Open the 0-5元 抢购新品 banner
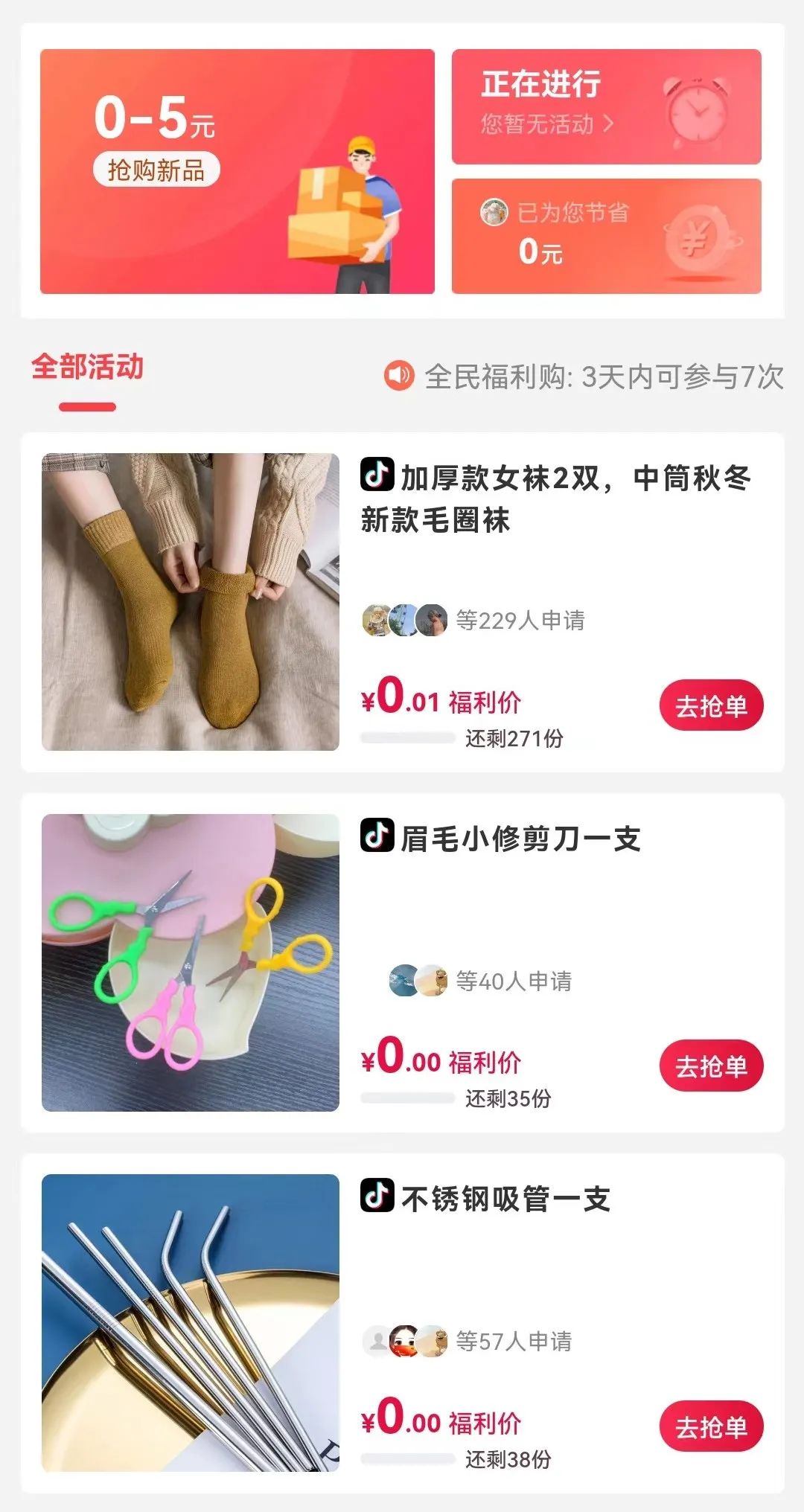 [237, 171]
